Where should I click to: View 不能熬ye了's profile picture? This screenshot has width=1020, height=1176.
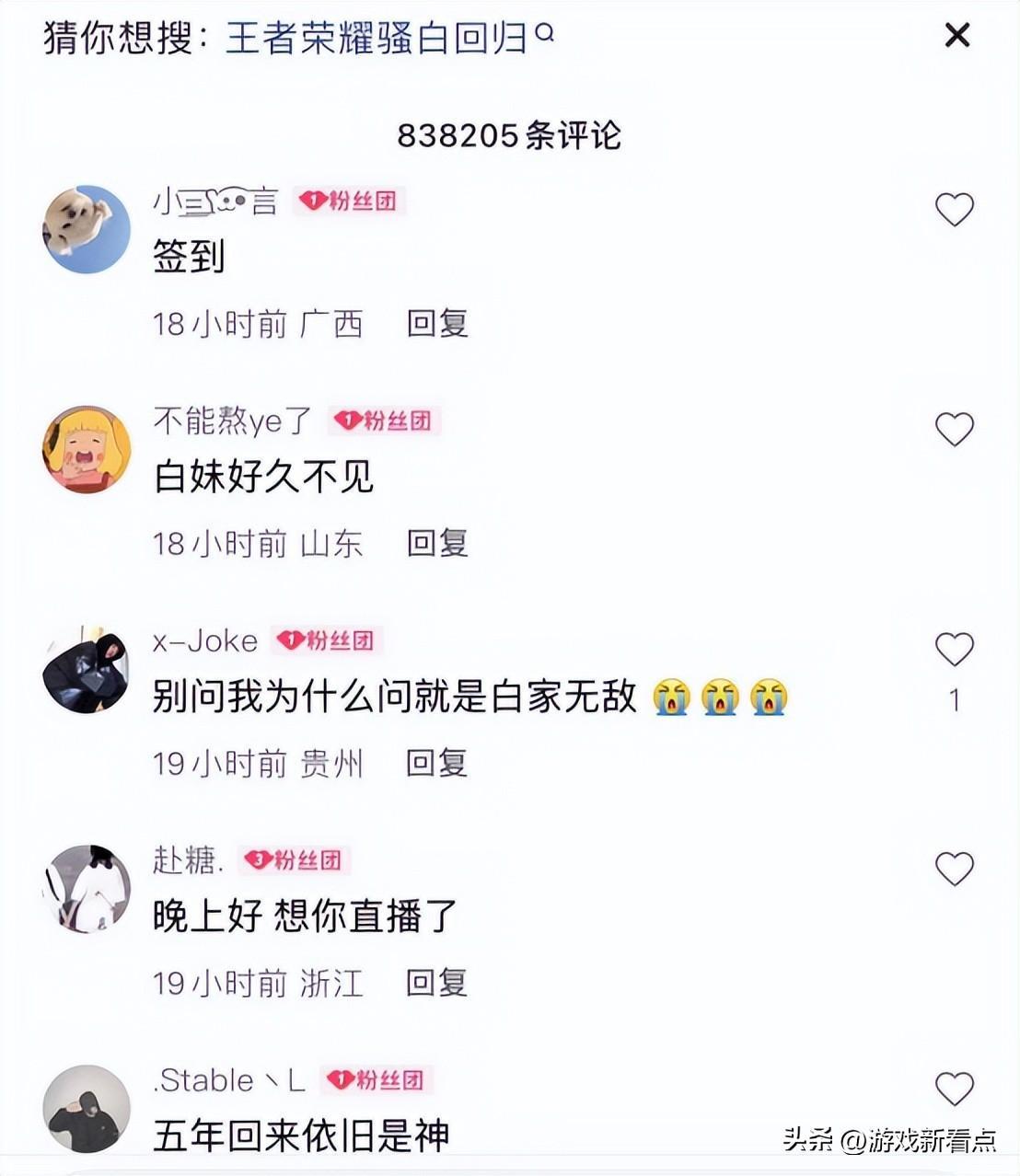point(87,449)
